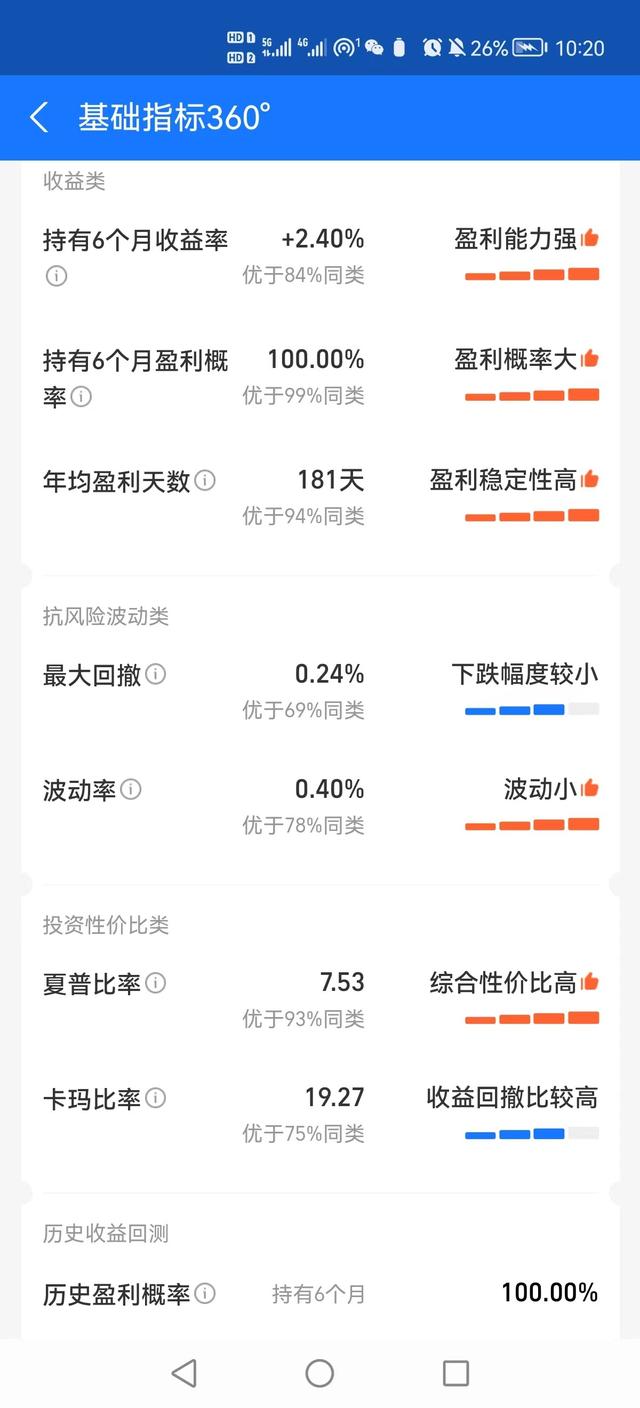Tap the system home button

(320, 1373)
